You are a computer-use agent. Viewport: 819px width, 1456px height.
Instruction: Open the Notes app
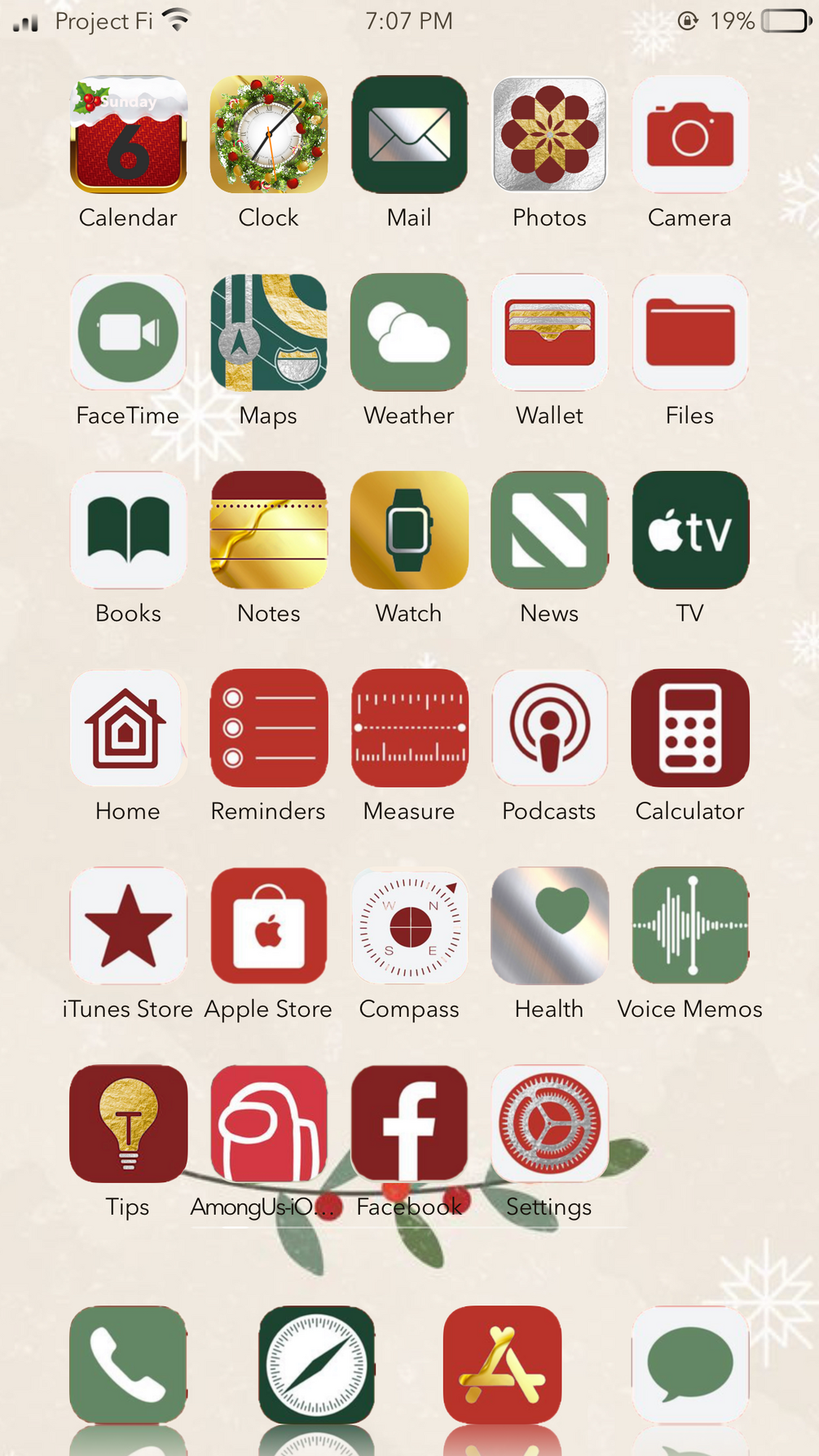(269, 530)
